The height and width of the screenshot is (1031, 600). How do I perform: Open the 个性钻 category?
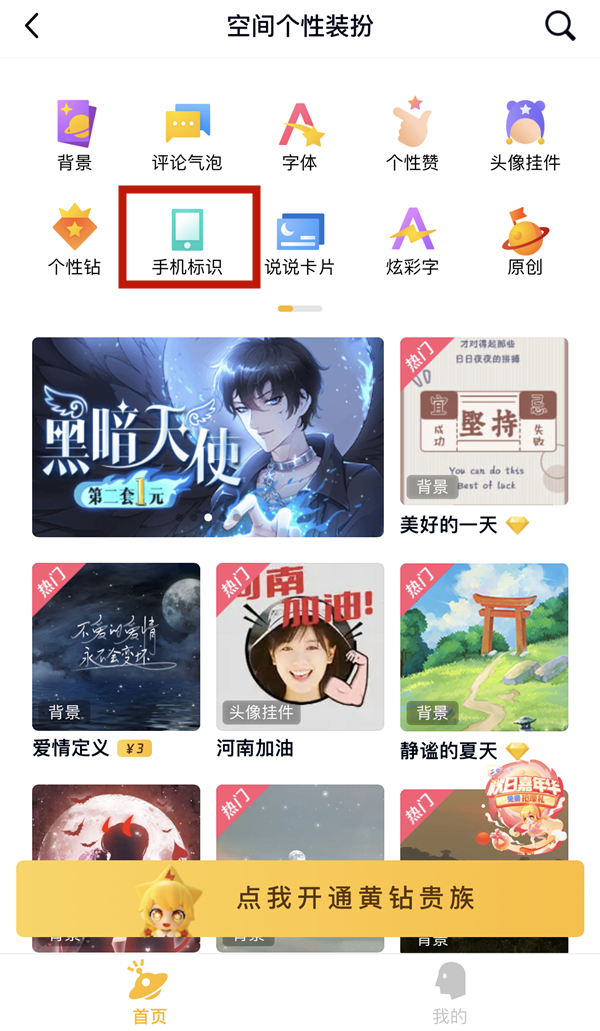75,241
